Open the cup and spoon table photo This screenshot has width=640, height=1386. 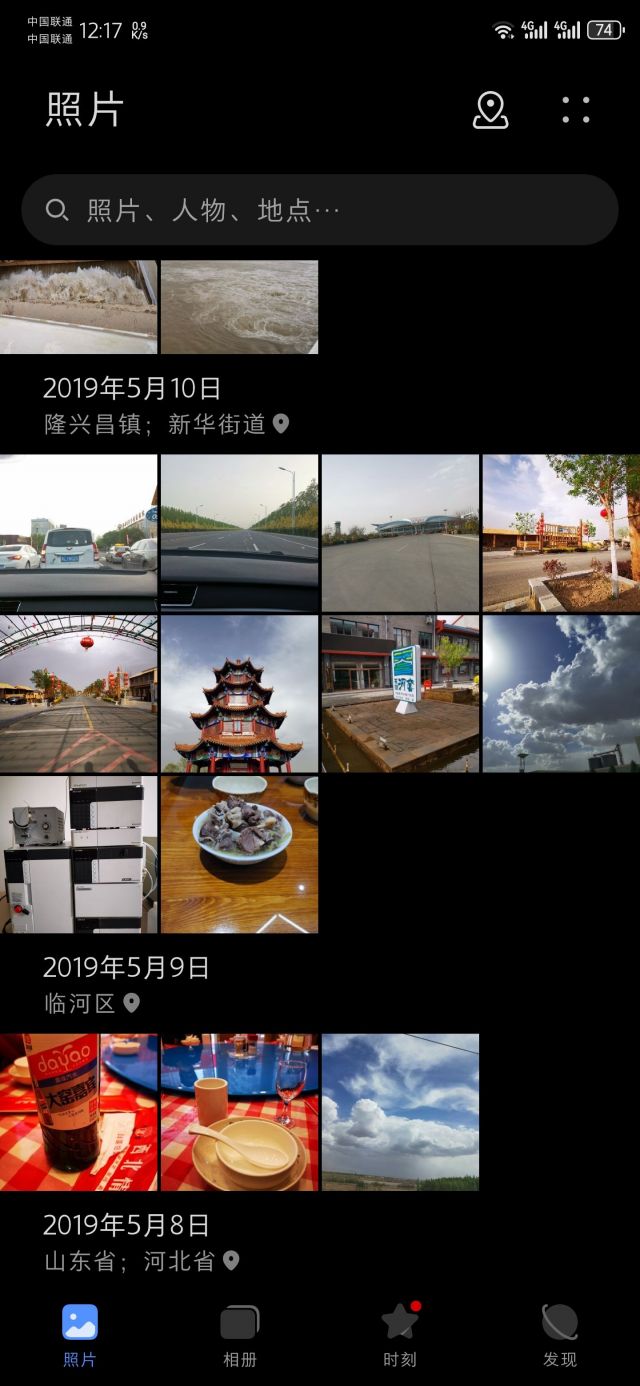(239, 1112)
